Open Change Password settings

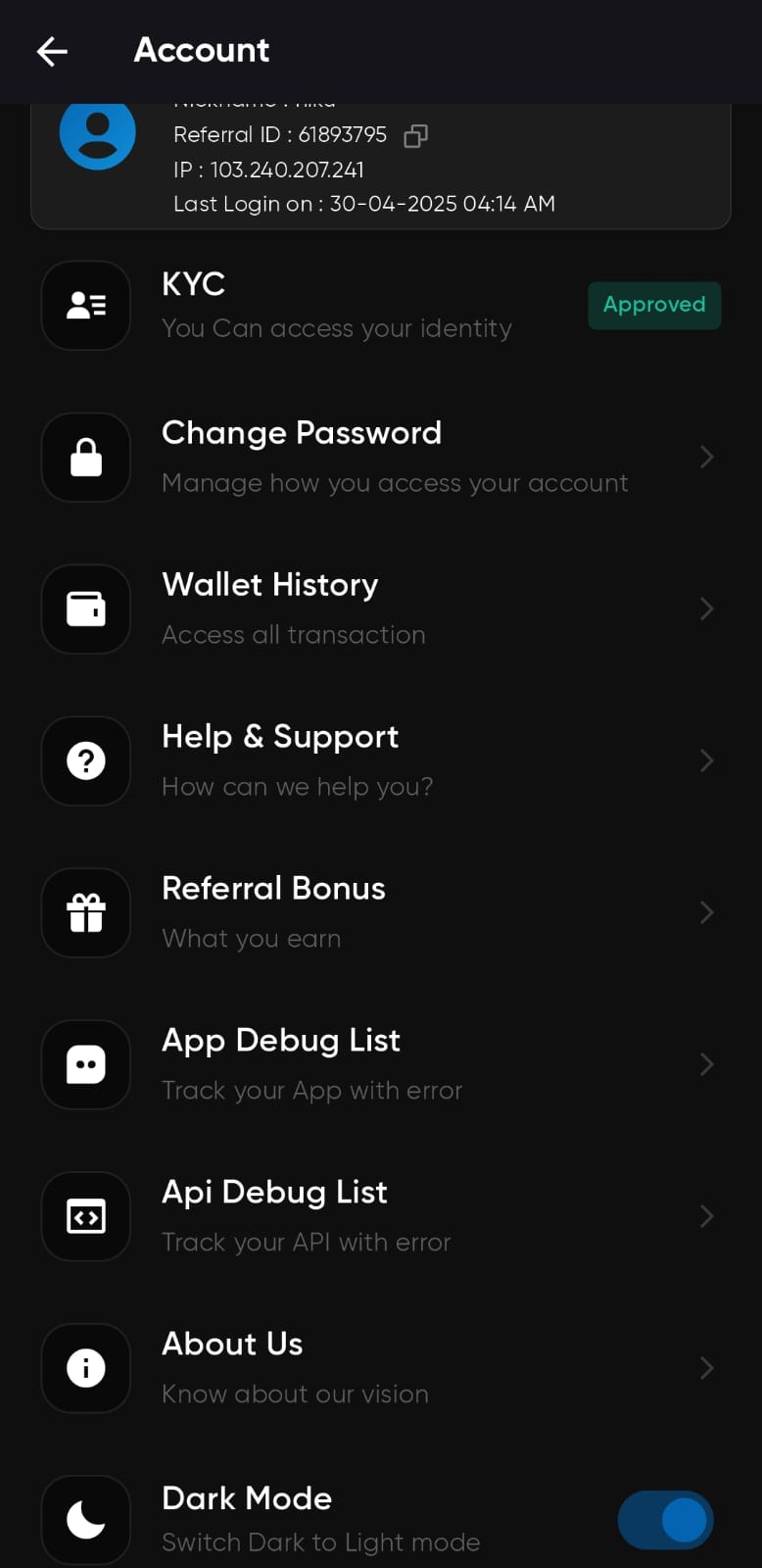[x=380, y=457]
